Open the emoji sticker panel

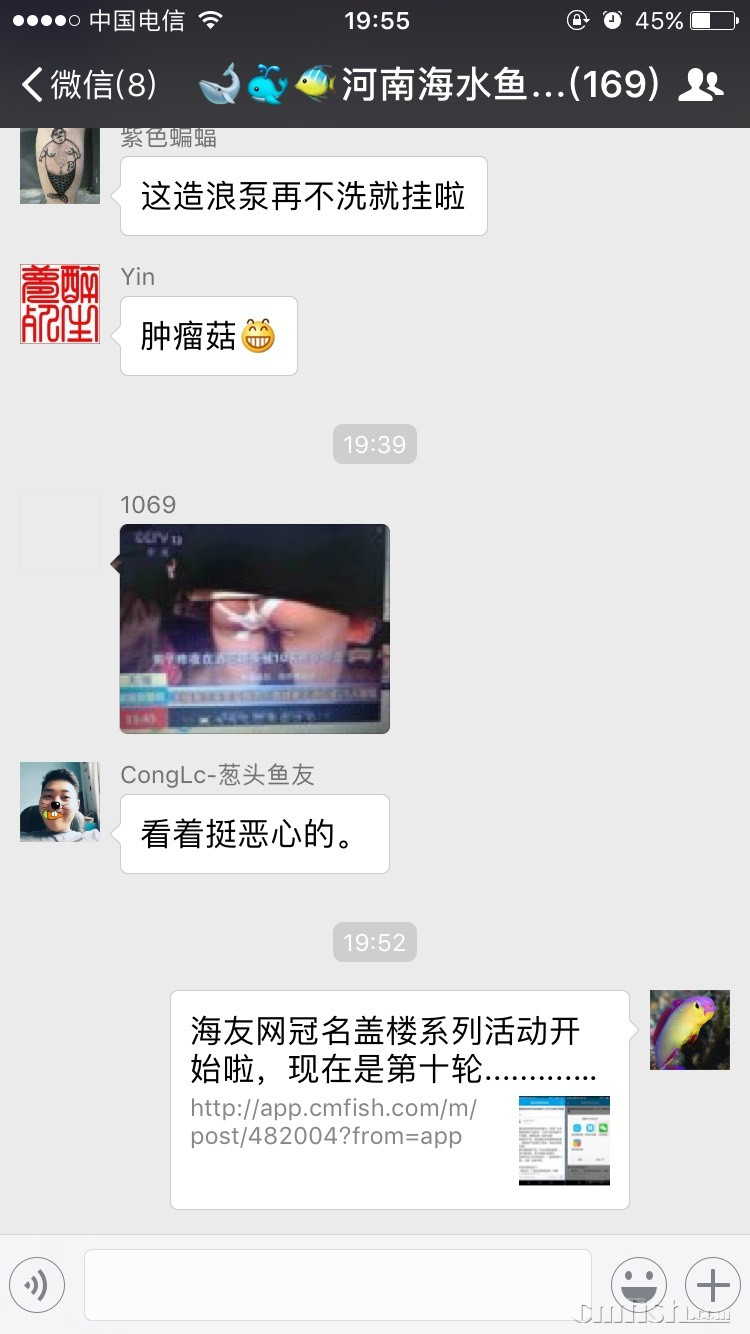(x=639, y=1285)
